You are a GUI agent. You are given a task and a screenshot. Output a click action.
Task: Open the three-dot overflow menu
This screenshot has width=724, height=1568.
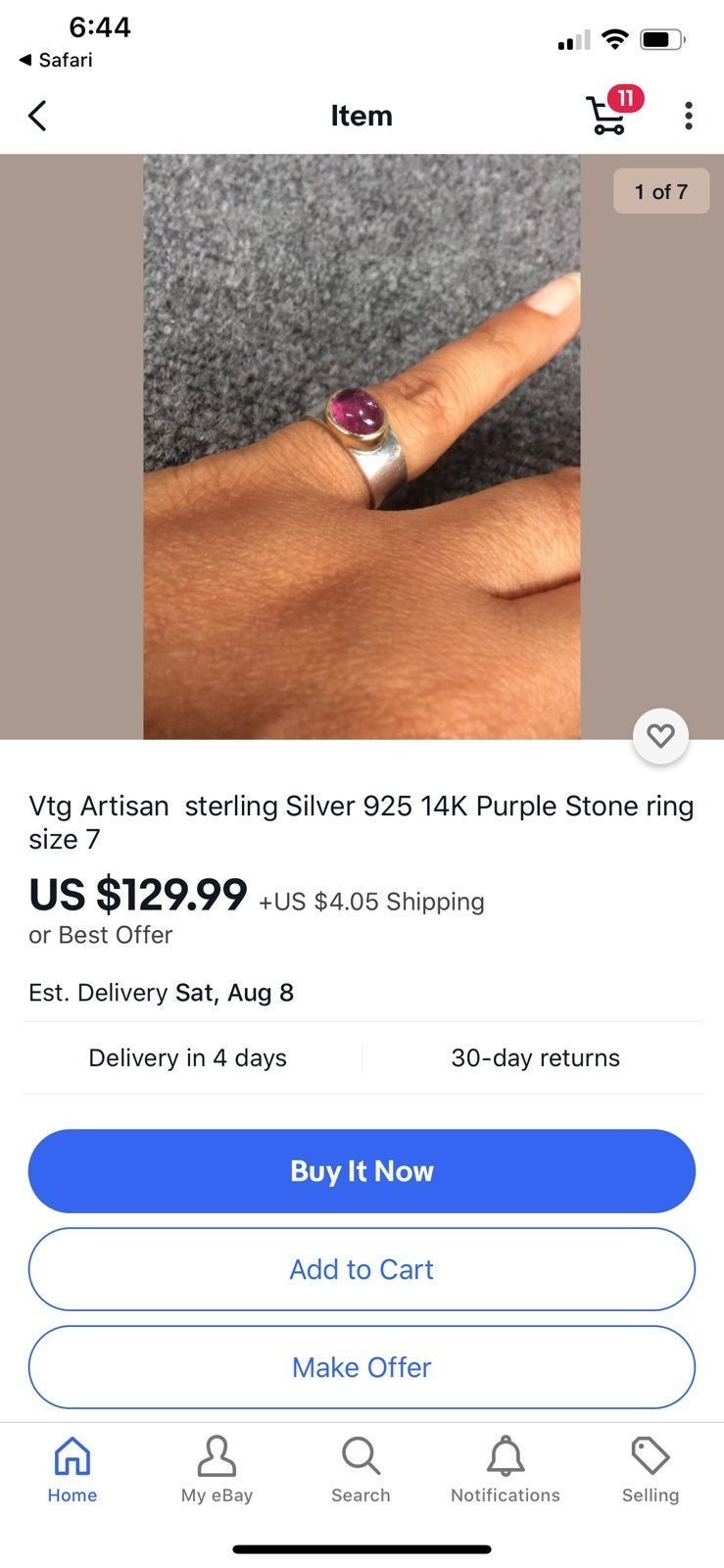click(689, 116)
